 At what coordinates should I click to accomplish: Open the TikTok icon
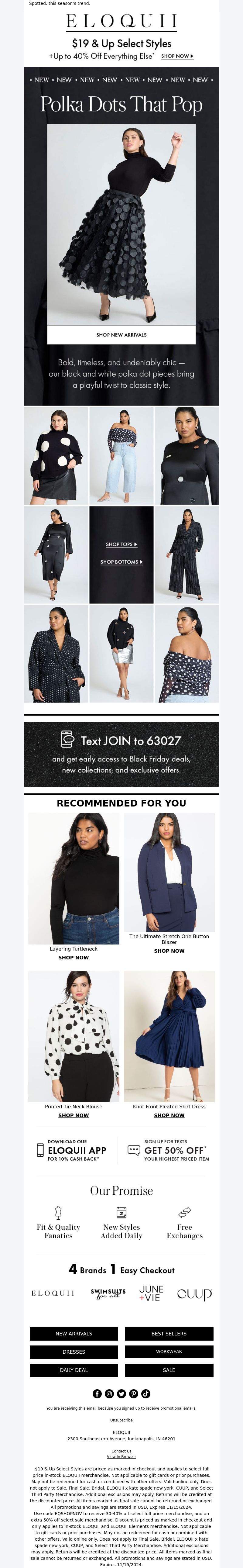click(x=146, y=1394)
